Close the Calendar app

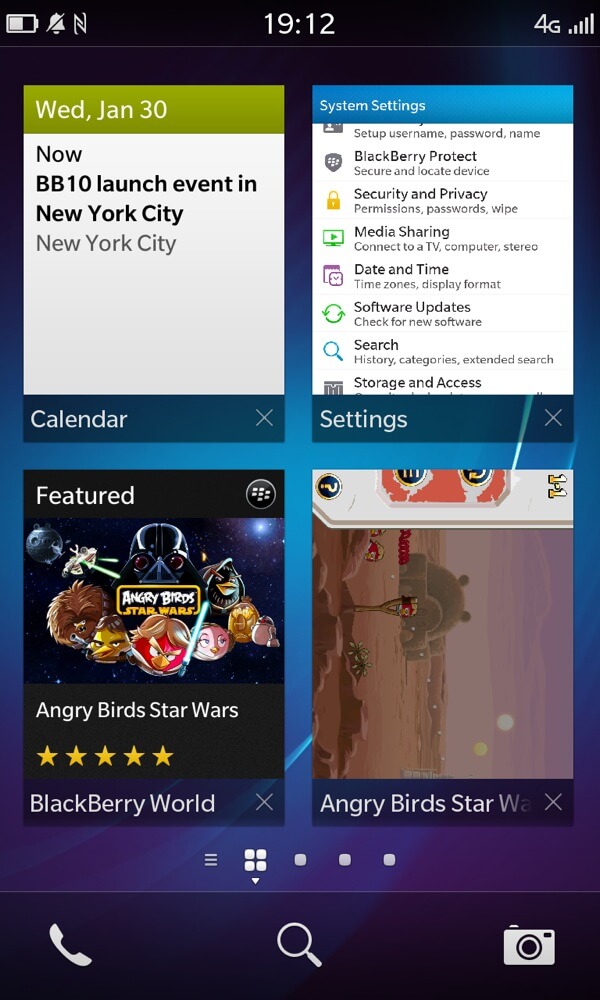pyautogui.click(x=264, y=418)
